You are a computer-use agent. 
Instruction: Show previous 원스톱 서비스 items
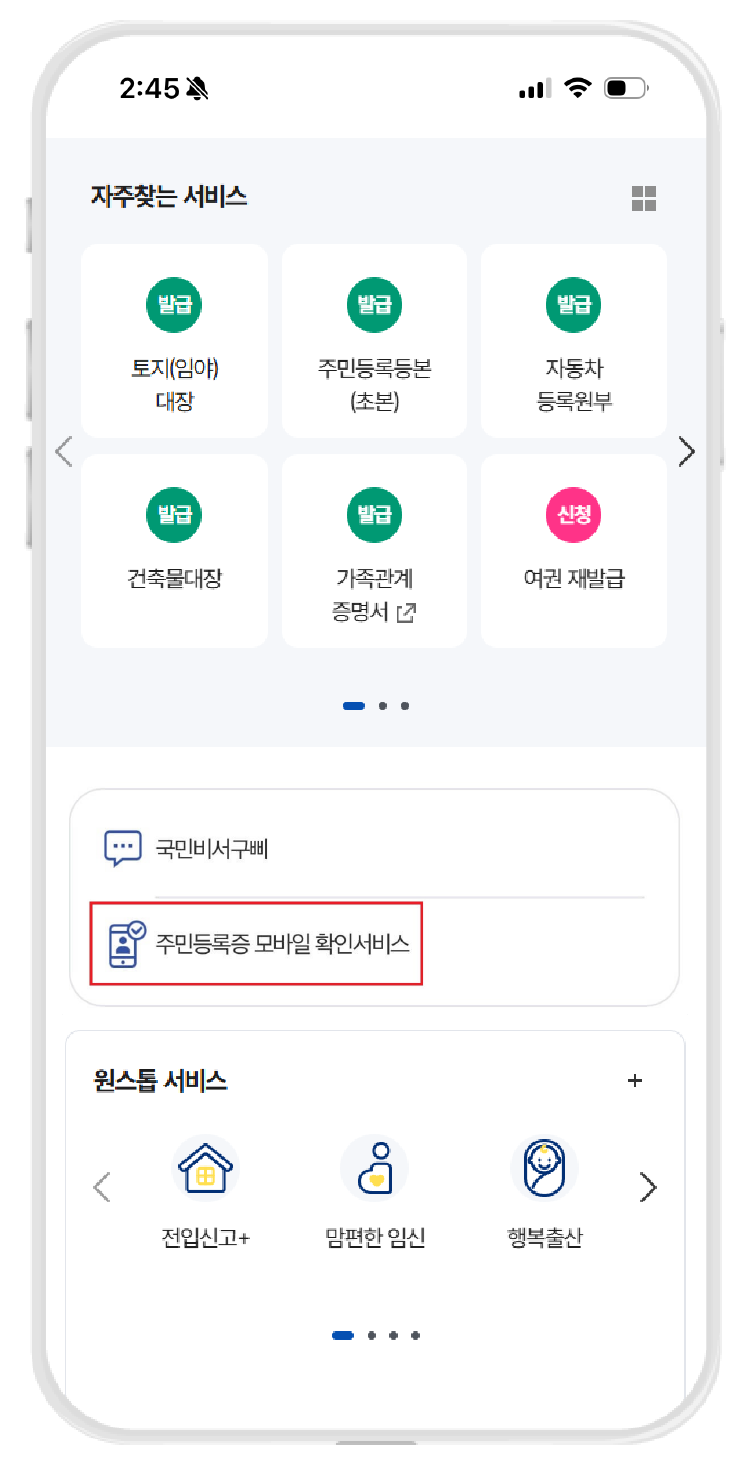101,1188
